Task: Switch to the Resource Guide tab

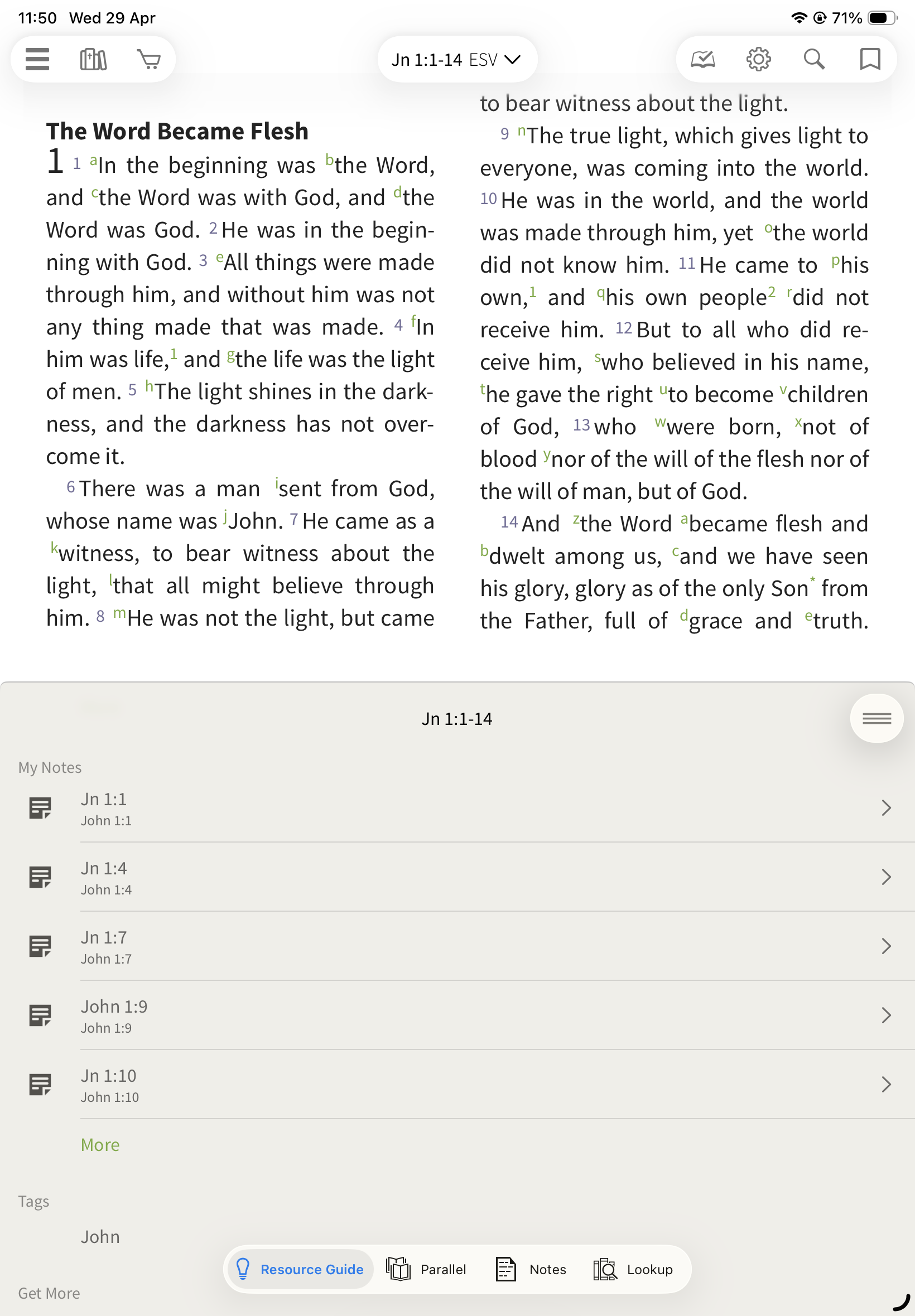Action: [x=300, y=1270]
